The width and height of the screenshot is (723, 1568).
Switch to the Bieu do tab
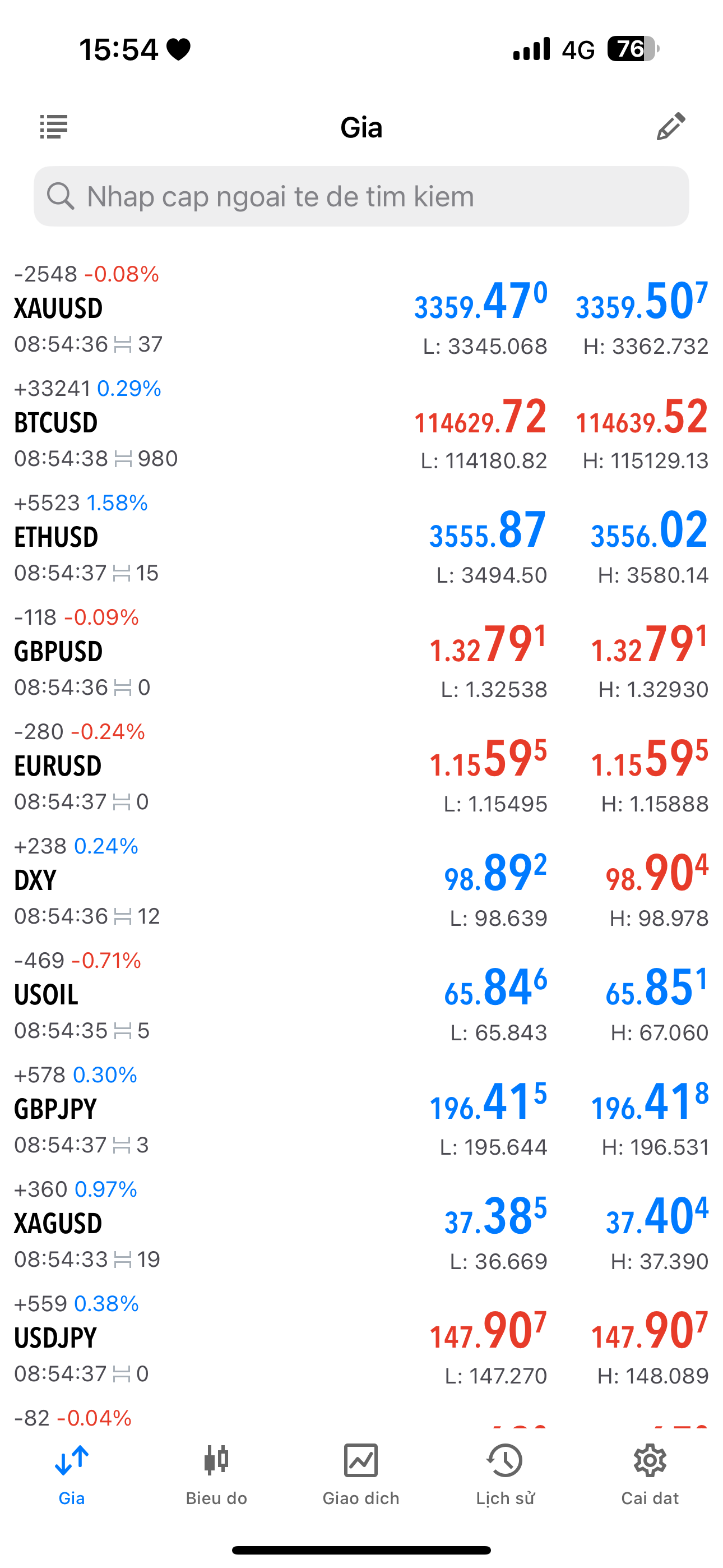point(217,1474)
